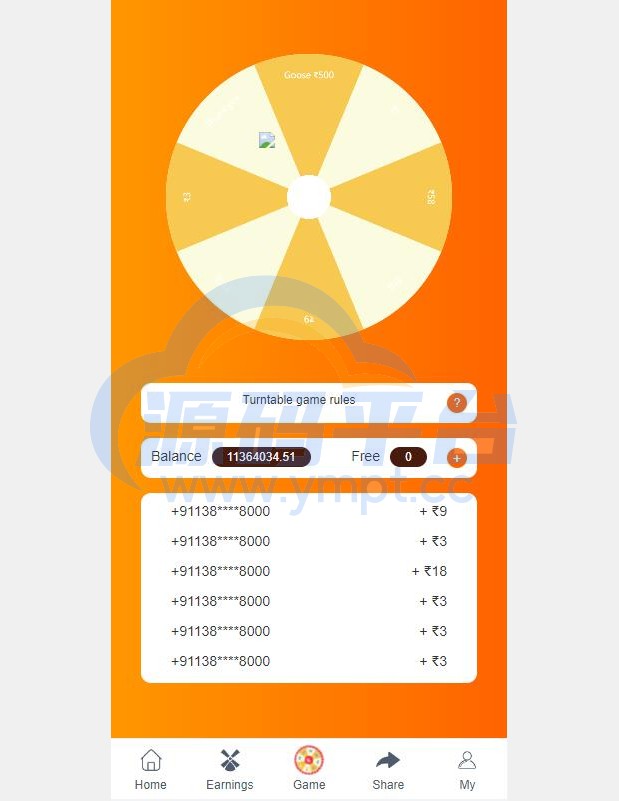Open the Share tab
Viewport: 619px width, 801px height.
point(388,769)
